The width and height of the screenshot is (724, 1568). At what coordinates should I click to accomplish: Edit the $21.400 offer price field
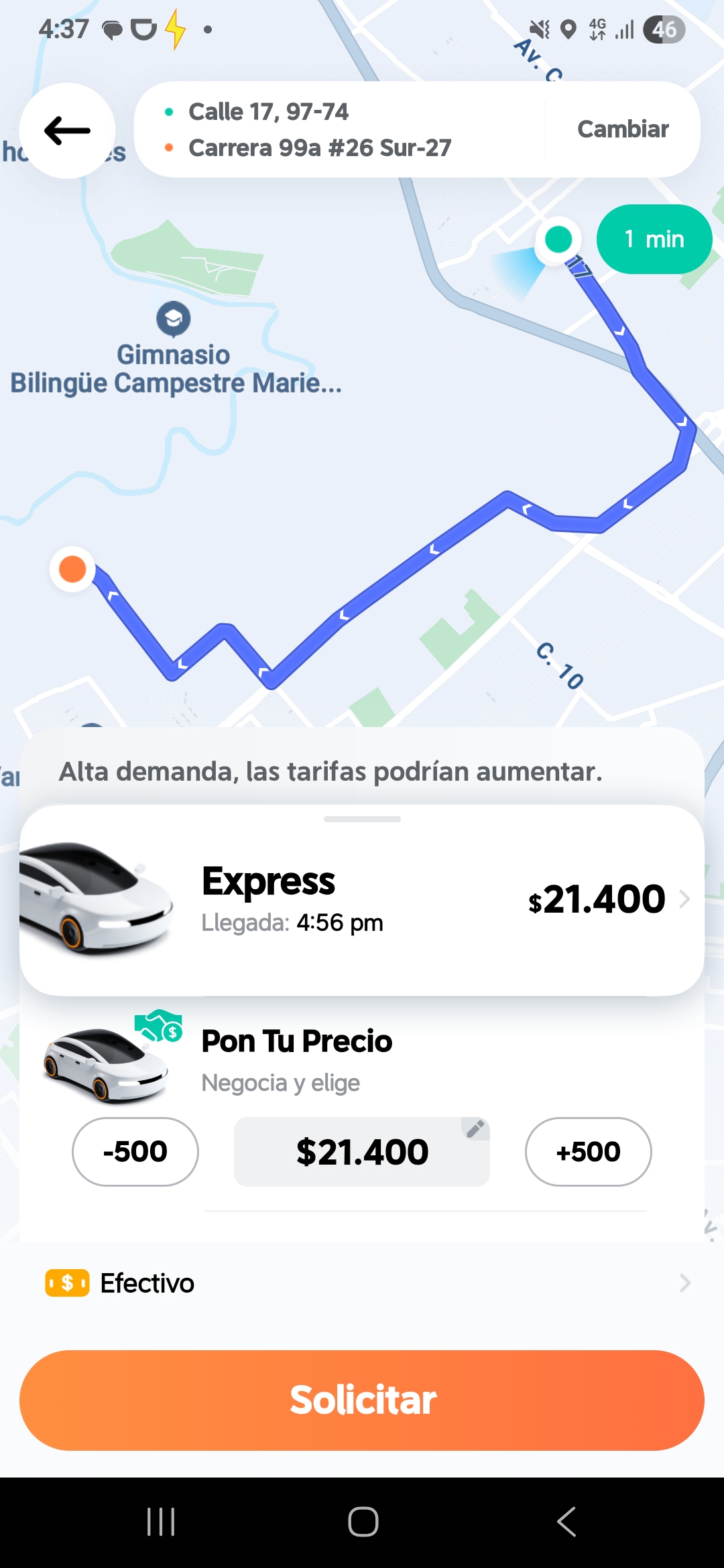(x=362, y=1152)
